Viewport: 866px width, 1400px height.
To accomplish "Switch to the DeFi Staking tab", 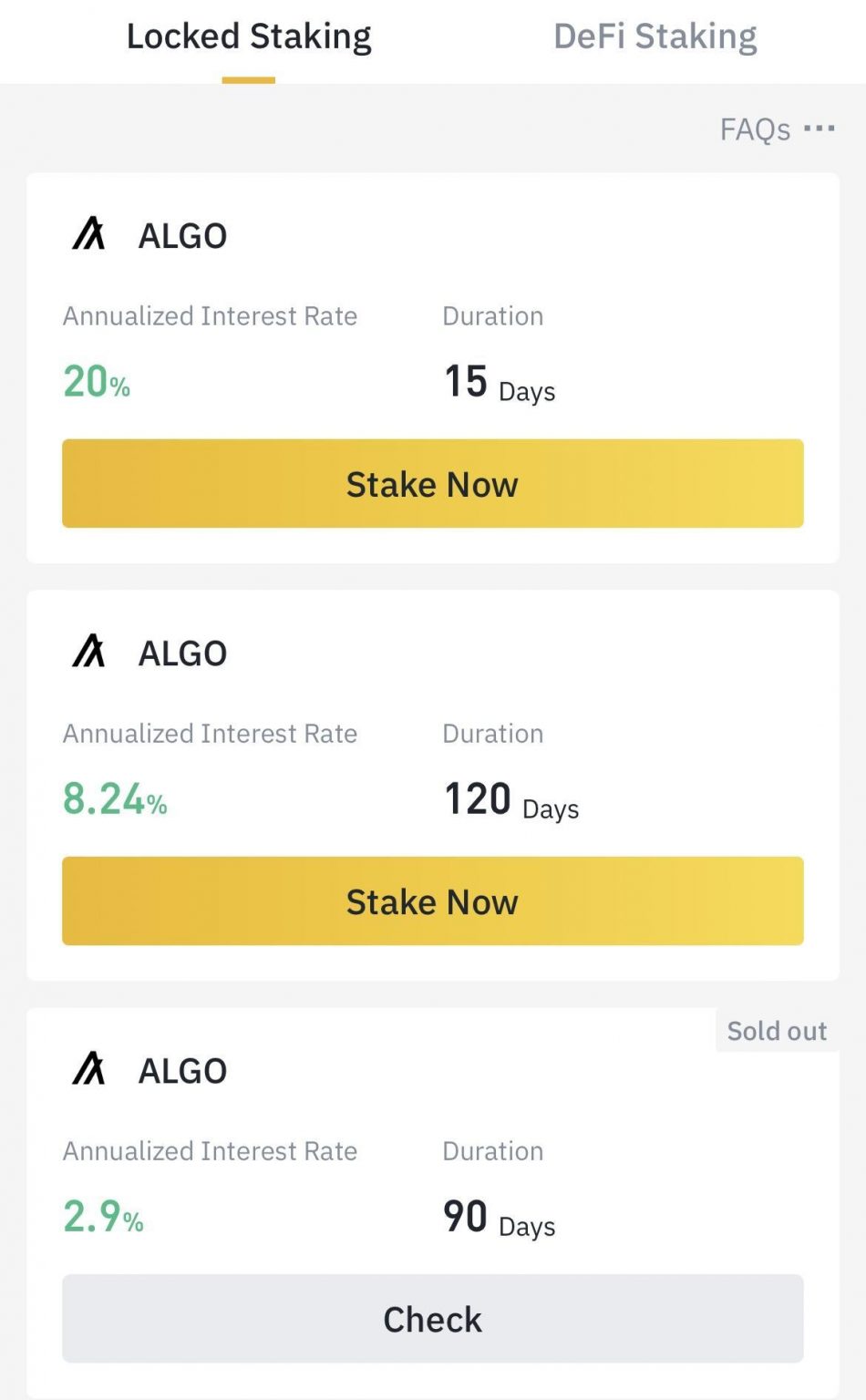I will 653,36.
